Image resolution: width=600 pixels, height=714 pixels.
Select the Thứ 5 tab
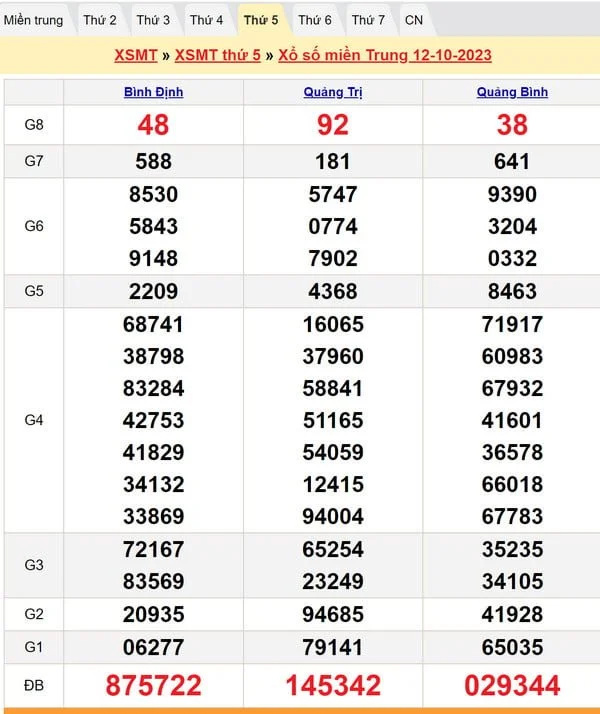261,20
